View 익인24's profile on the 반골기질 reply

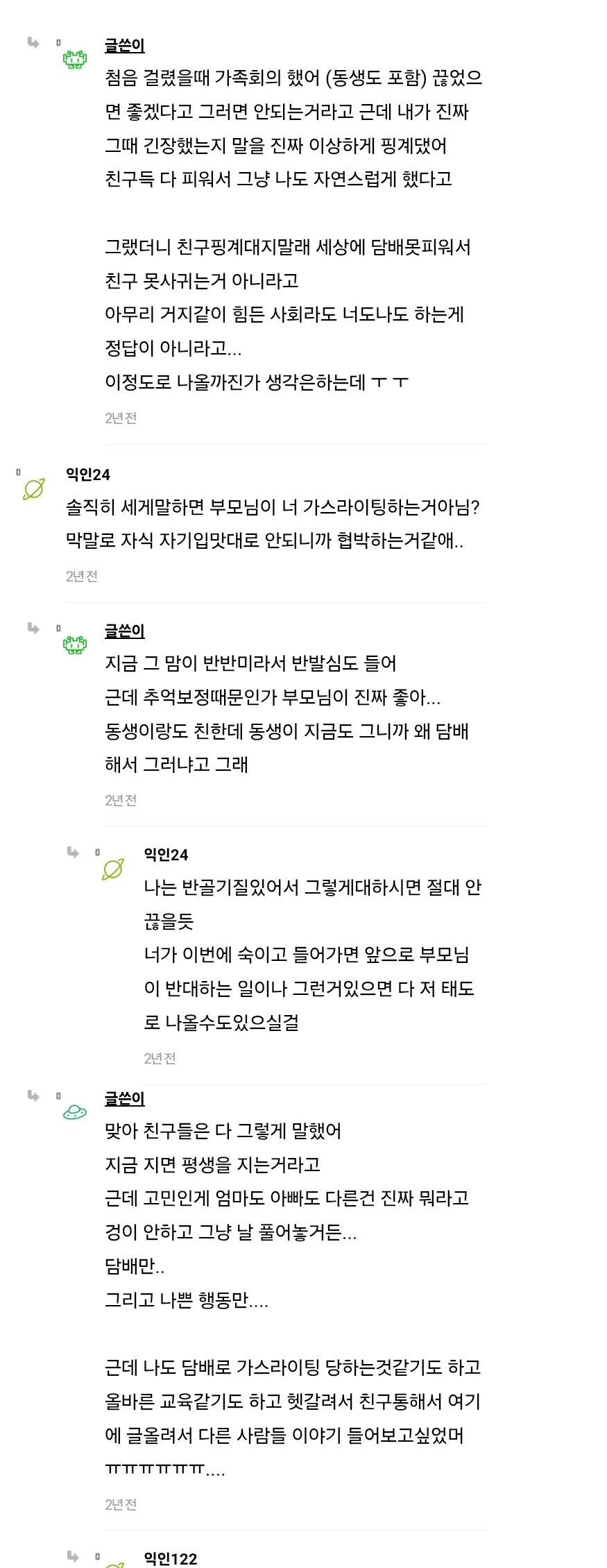[166, 855]
